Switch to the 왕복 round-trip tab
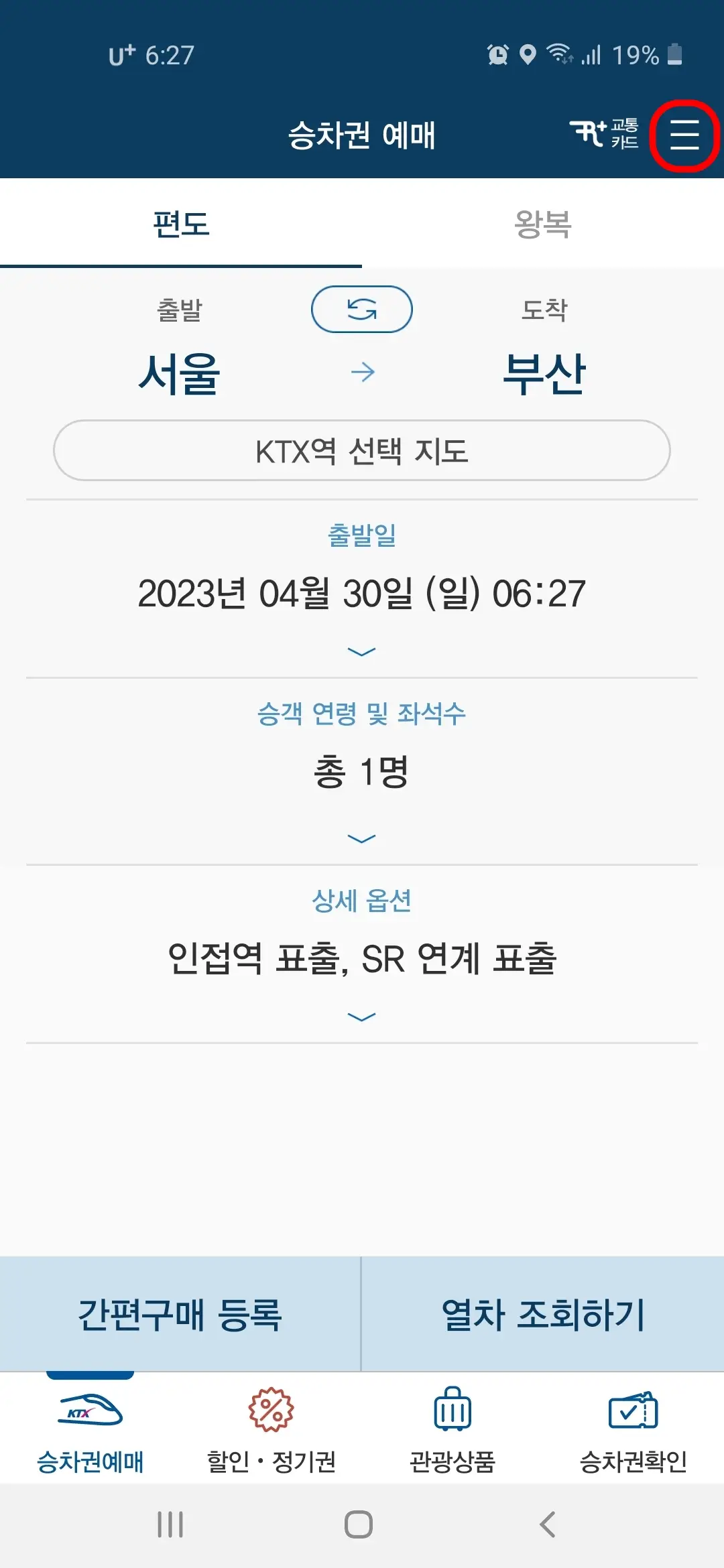The width and height of the screenshot is (724, 1568). (x=543, y=226)
